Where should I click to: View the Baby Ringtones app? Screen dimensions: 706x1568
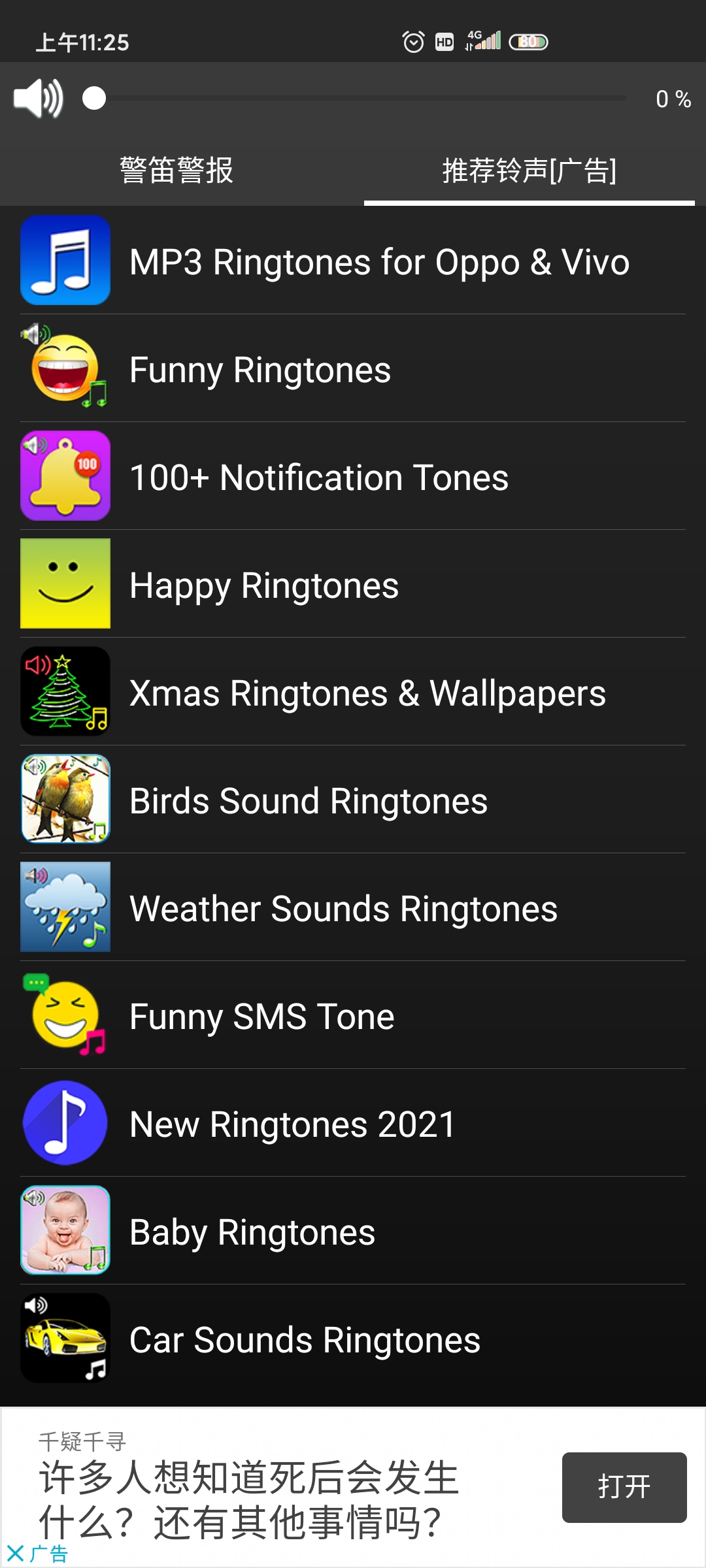353,1232
